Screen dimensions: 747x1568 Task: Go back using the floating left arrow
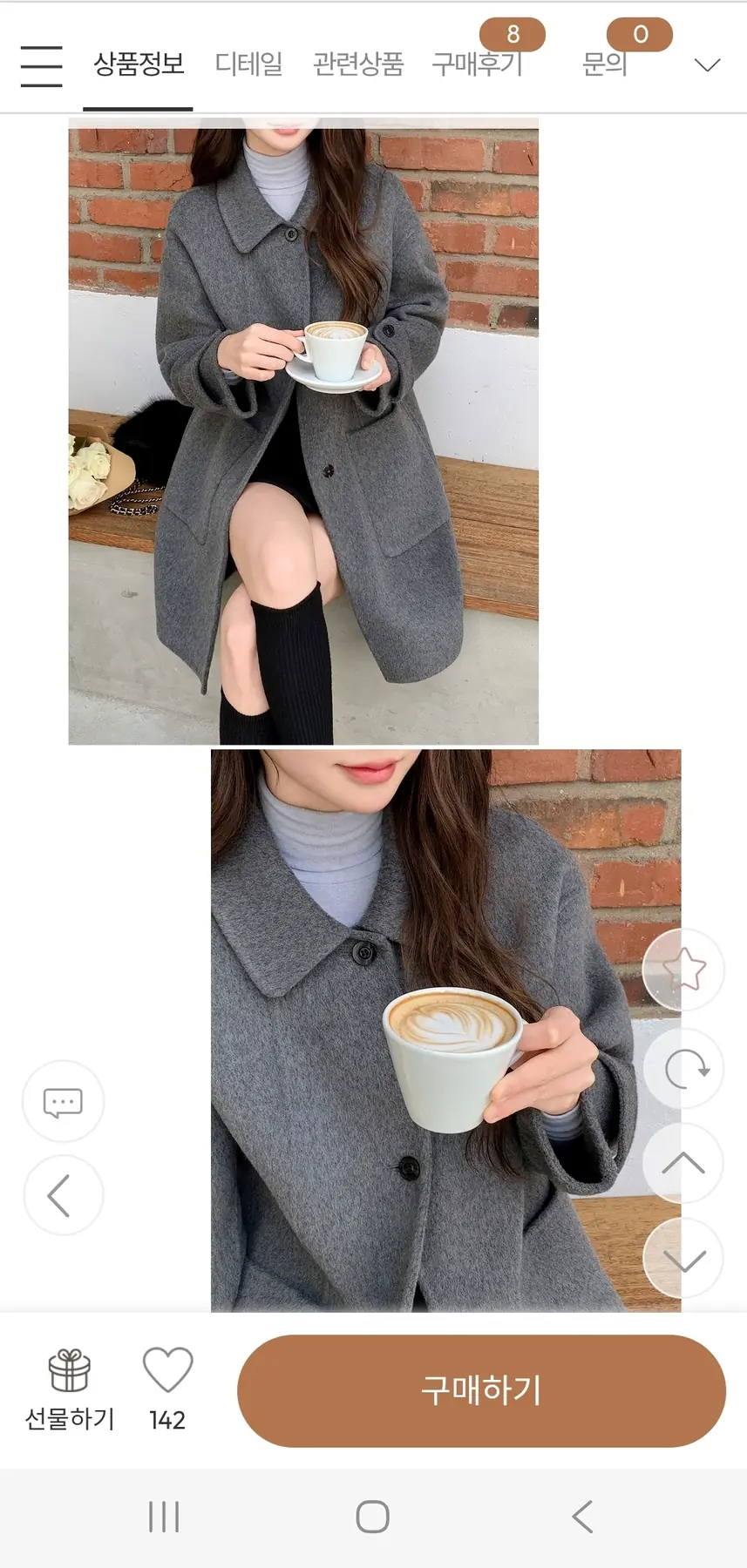[x=61, y=1195]
